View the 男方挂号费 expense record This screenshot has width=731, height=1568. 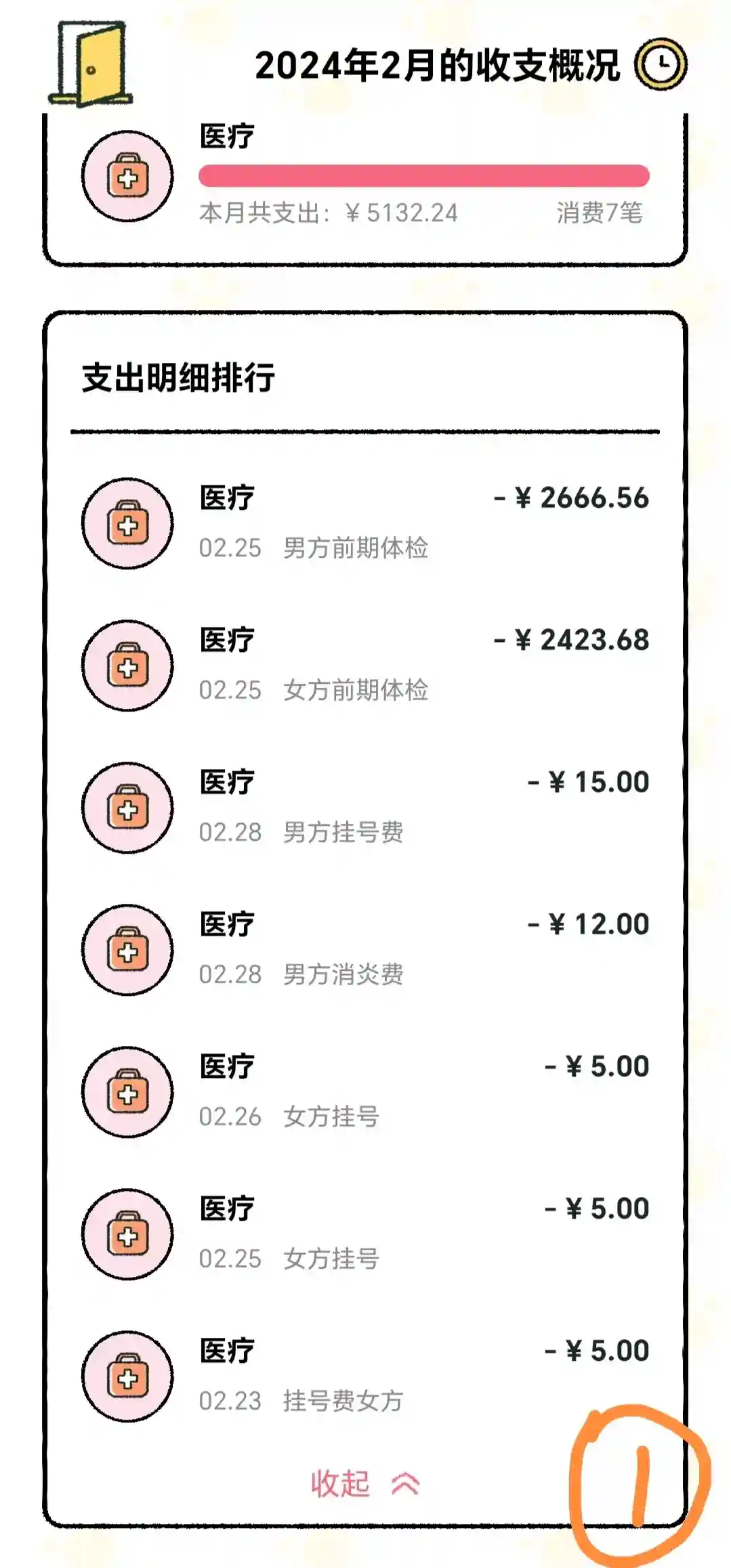click(364, 807)
